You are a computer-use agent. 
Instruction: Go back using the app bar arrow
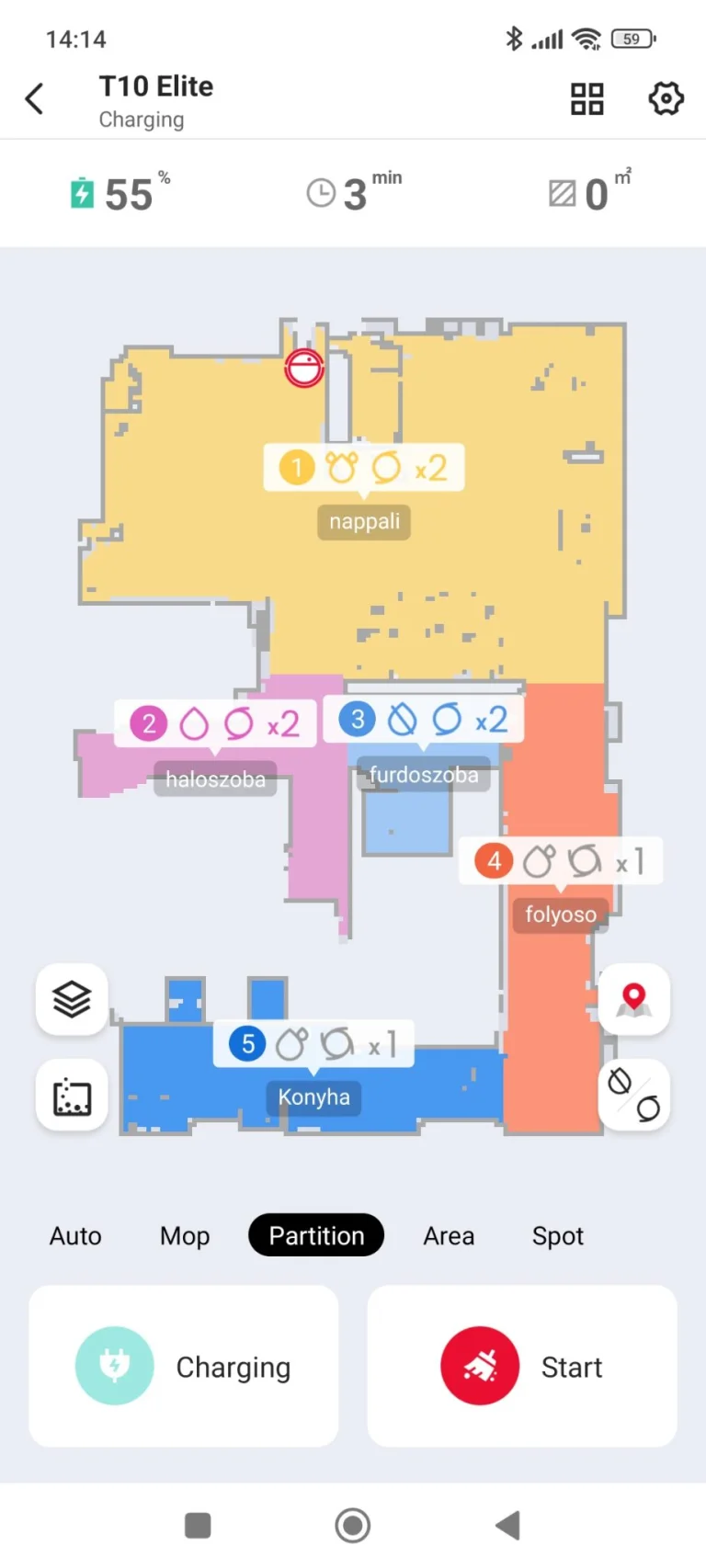pyautogui.click(x=35, y=99)
